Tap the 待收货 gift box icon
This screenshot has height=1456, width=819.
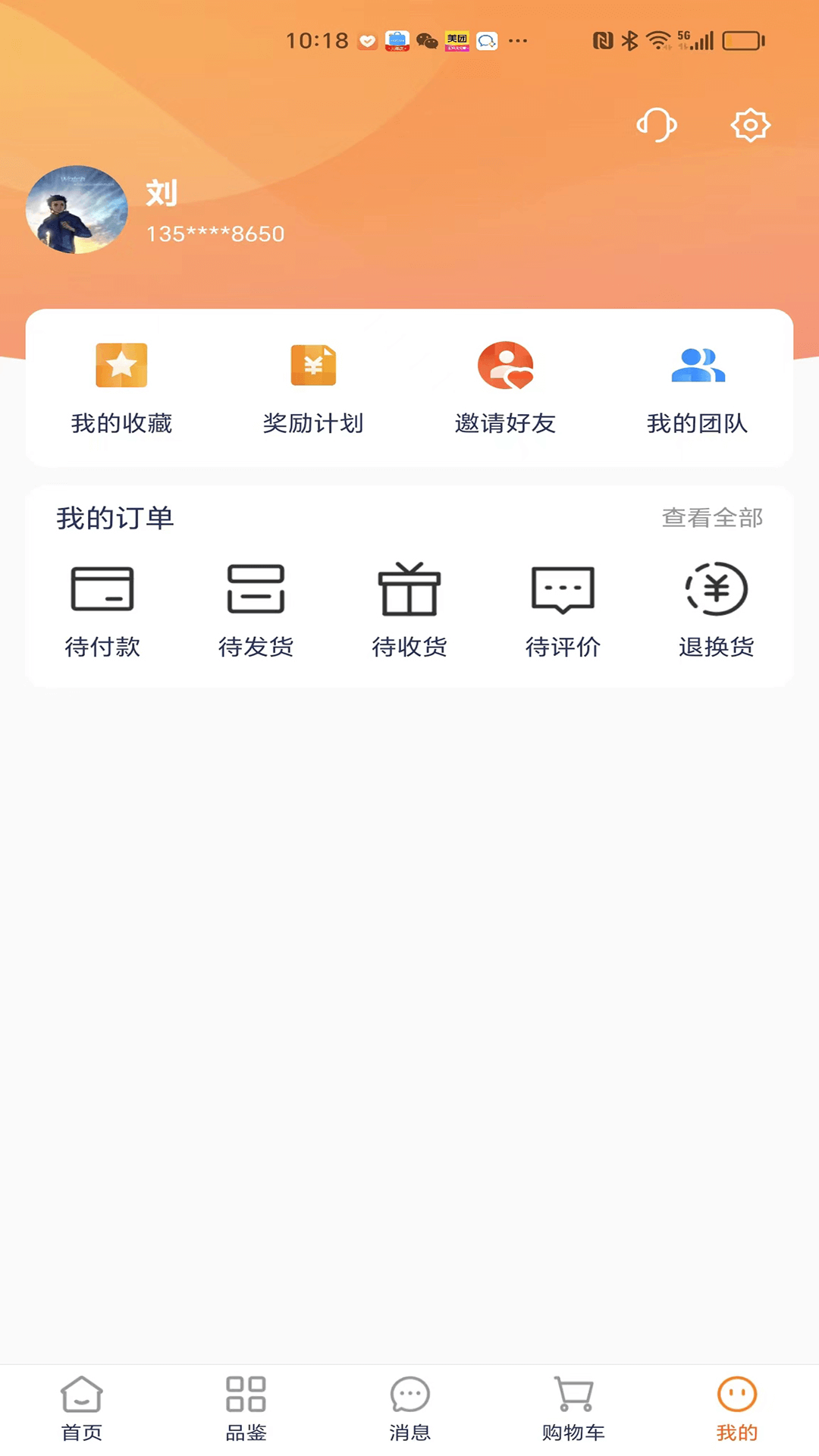coord(409,590)
